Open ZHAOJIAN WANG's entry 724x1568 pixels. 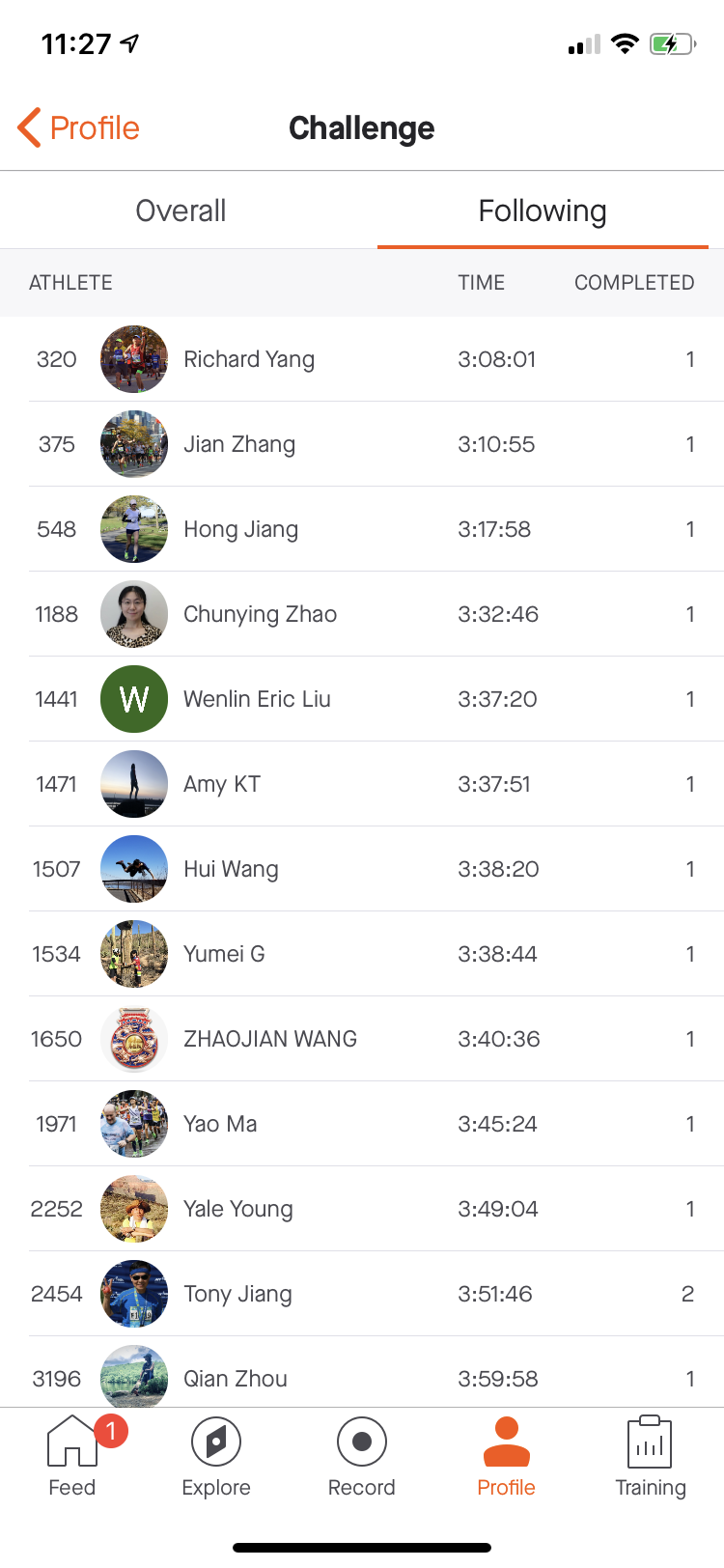click(x=362, y=1039)
